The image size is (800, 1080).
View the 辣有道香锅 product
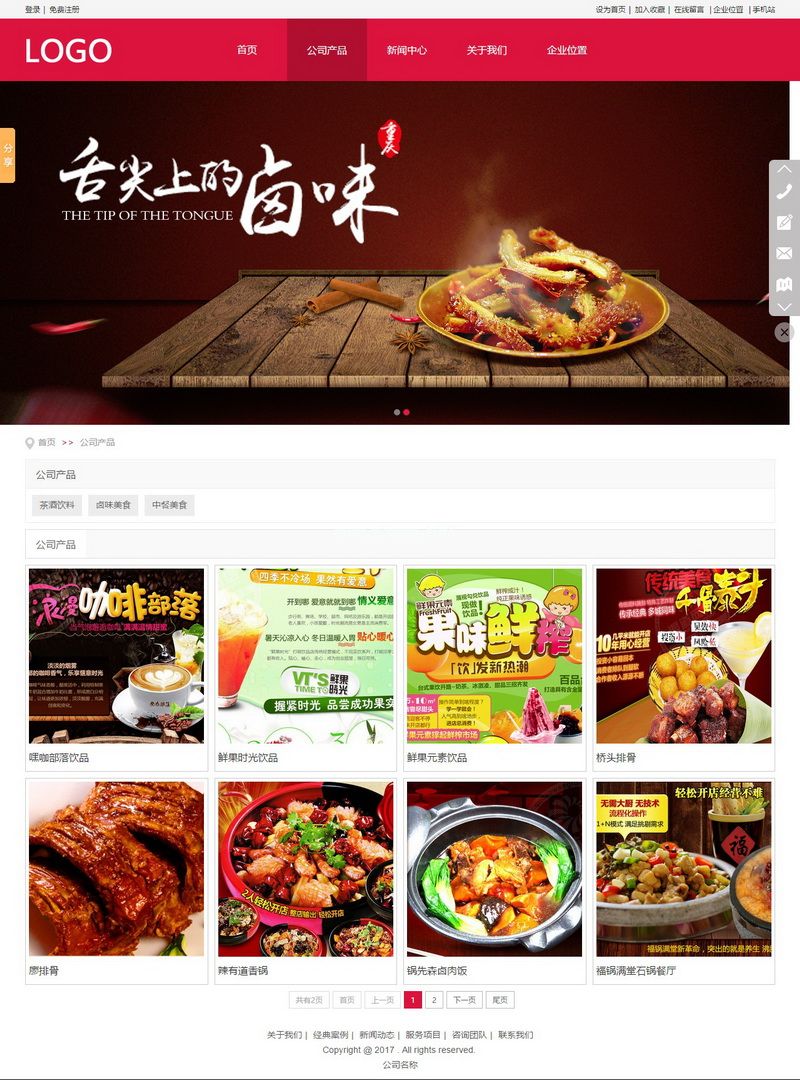305,869
